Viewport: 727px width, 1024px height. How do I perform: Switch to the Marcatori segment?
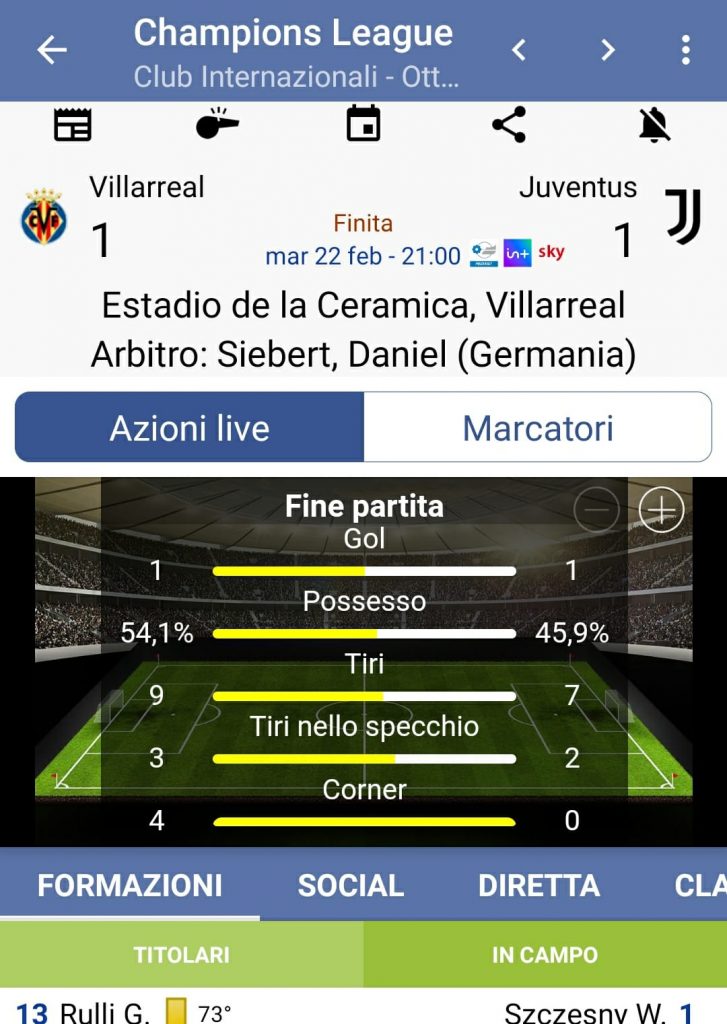[537, 428]
